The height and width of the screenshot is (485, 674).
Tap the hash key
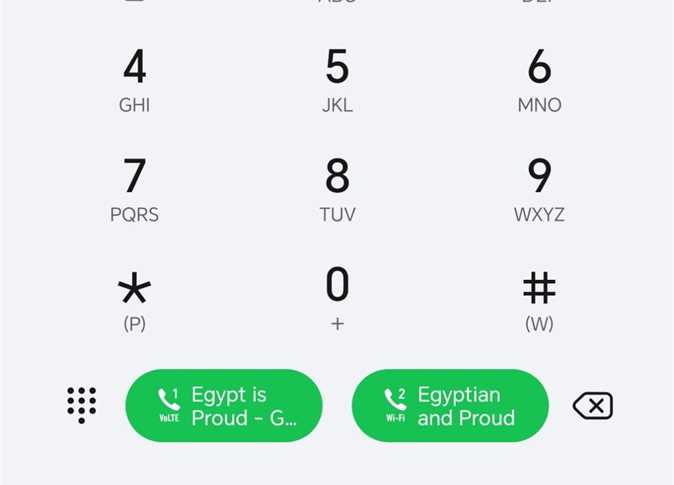click(539, 299)
